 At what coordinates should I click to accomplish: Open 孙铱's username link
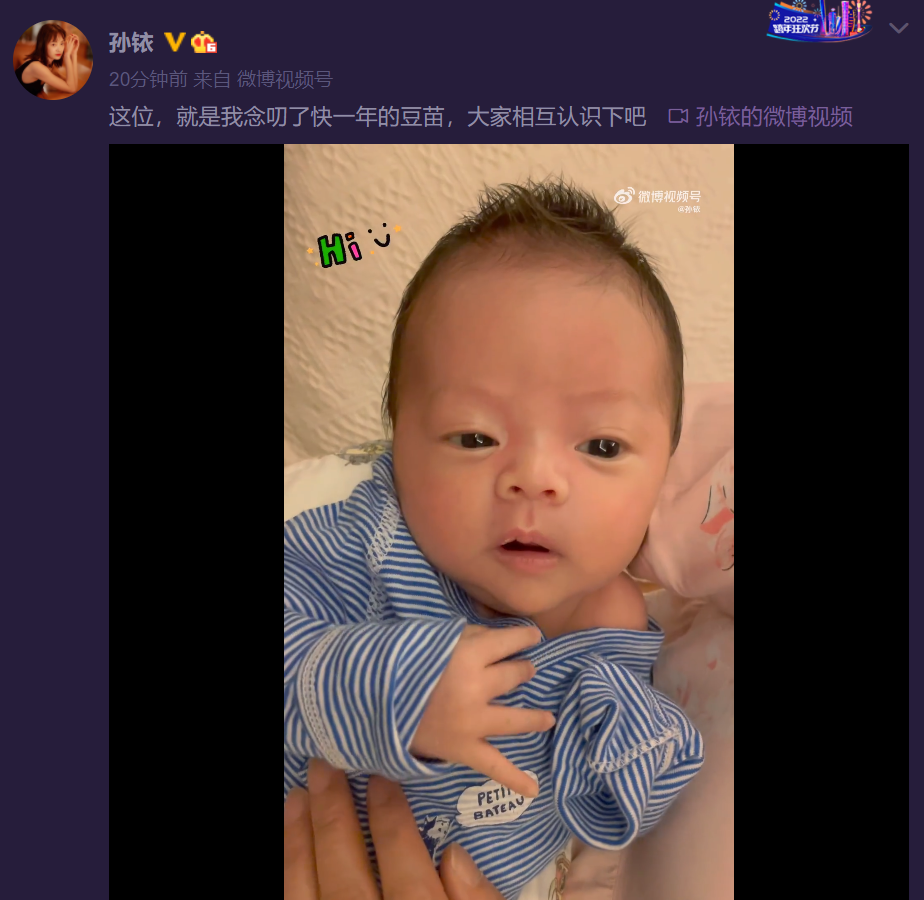pos(131,43)
